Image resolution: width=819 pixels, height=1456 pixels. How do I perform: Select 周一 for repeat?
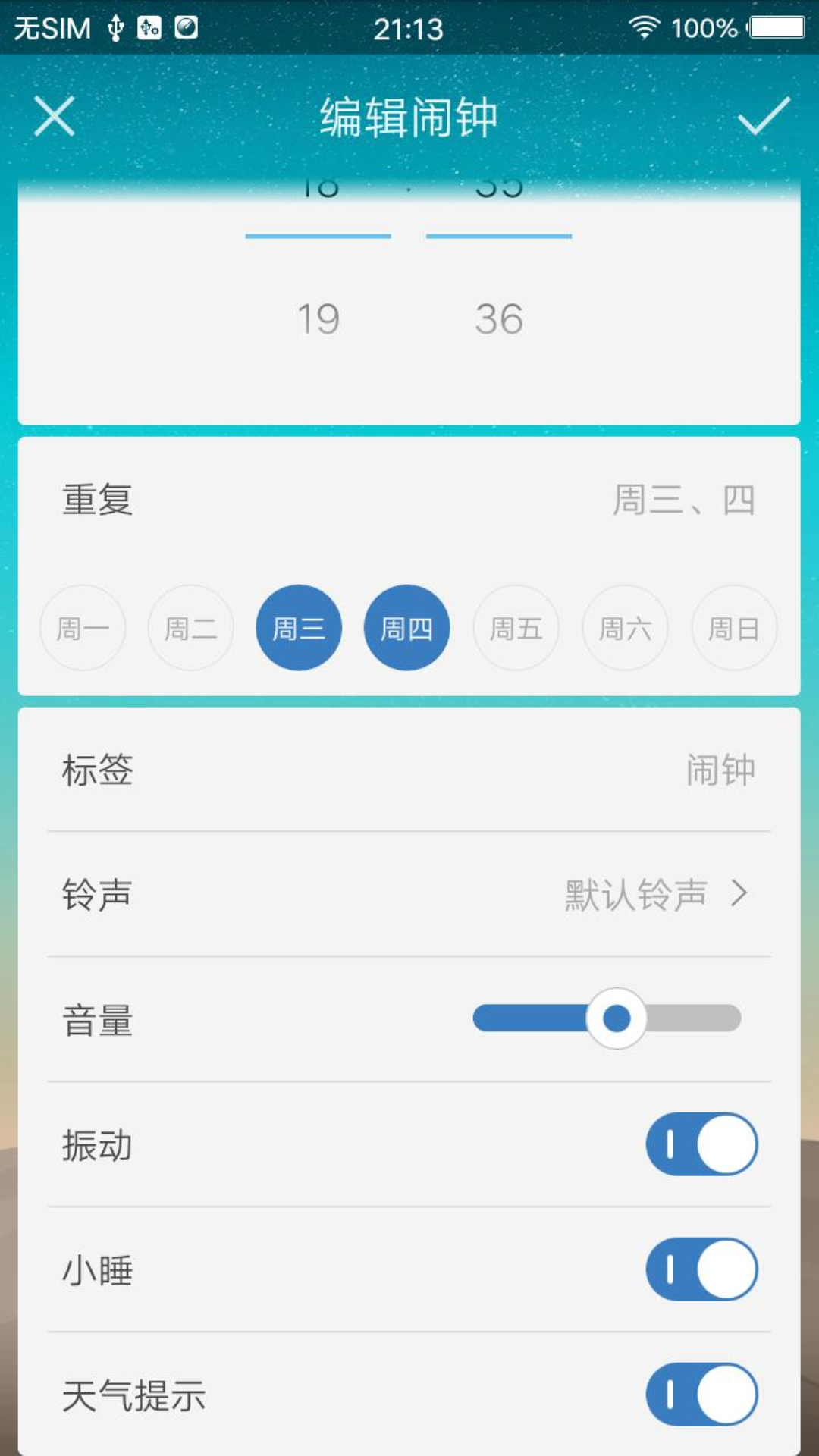click(x=83, y=628)
